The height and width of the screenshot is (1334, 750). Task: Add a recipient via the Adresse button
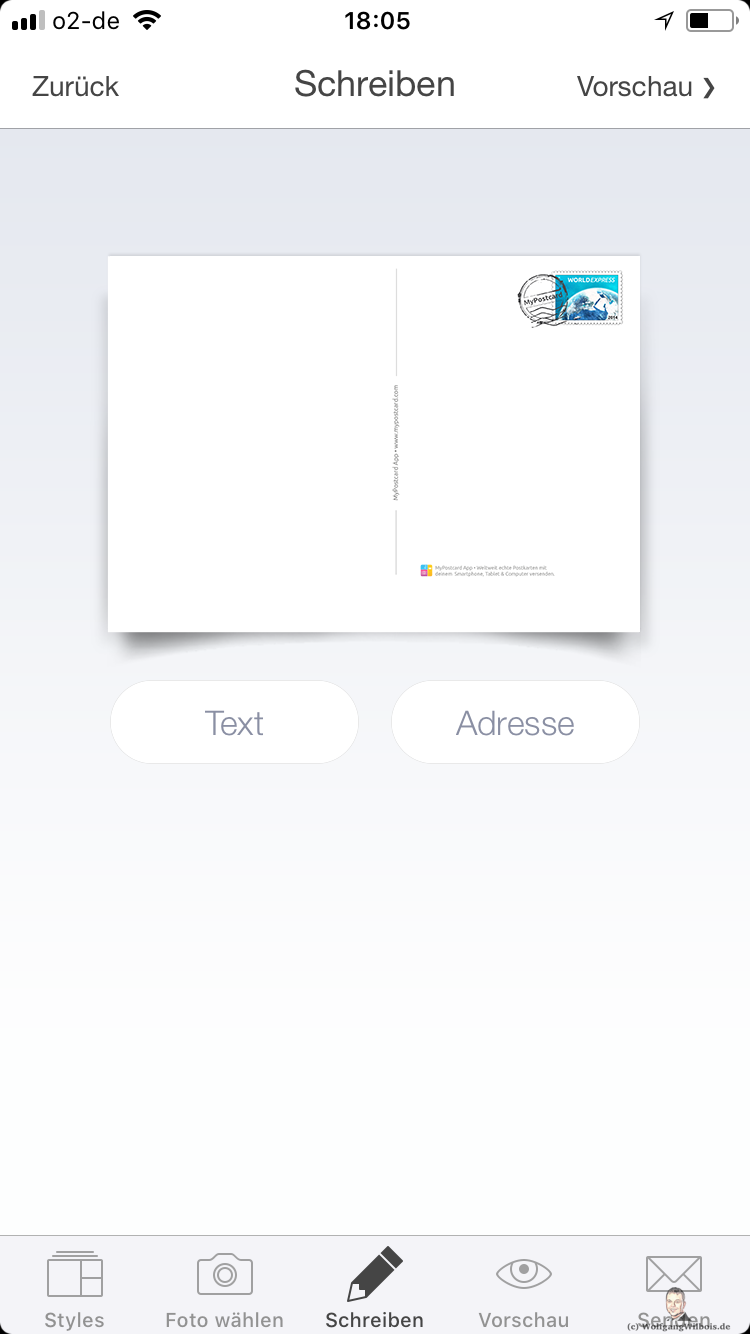[515, 722]
